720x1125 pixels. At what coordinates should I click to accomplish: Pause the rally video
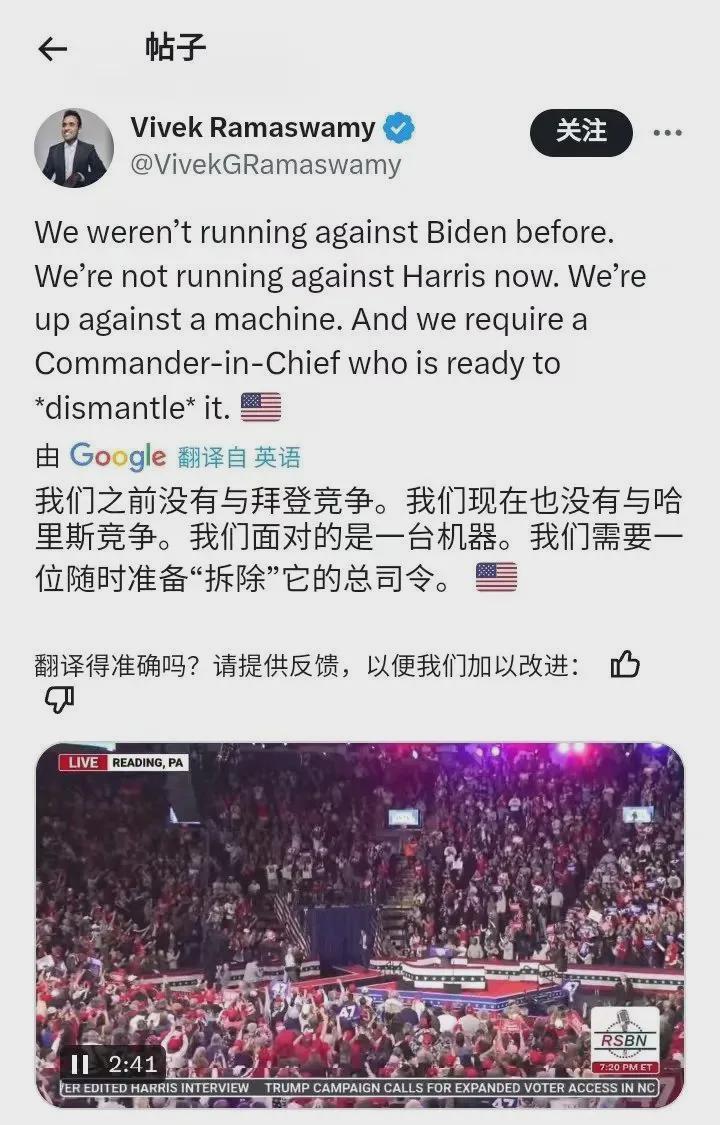coord(80,1064)
